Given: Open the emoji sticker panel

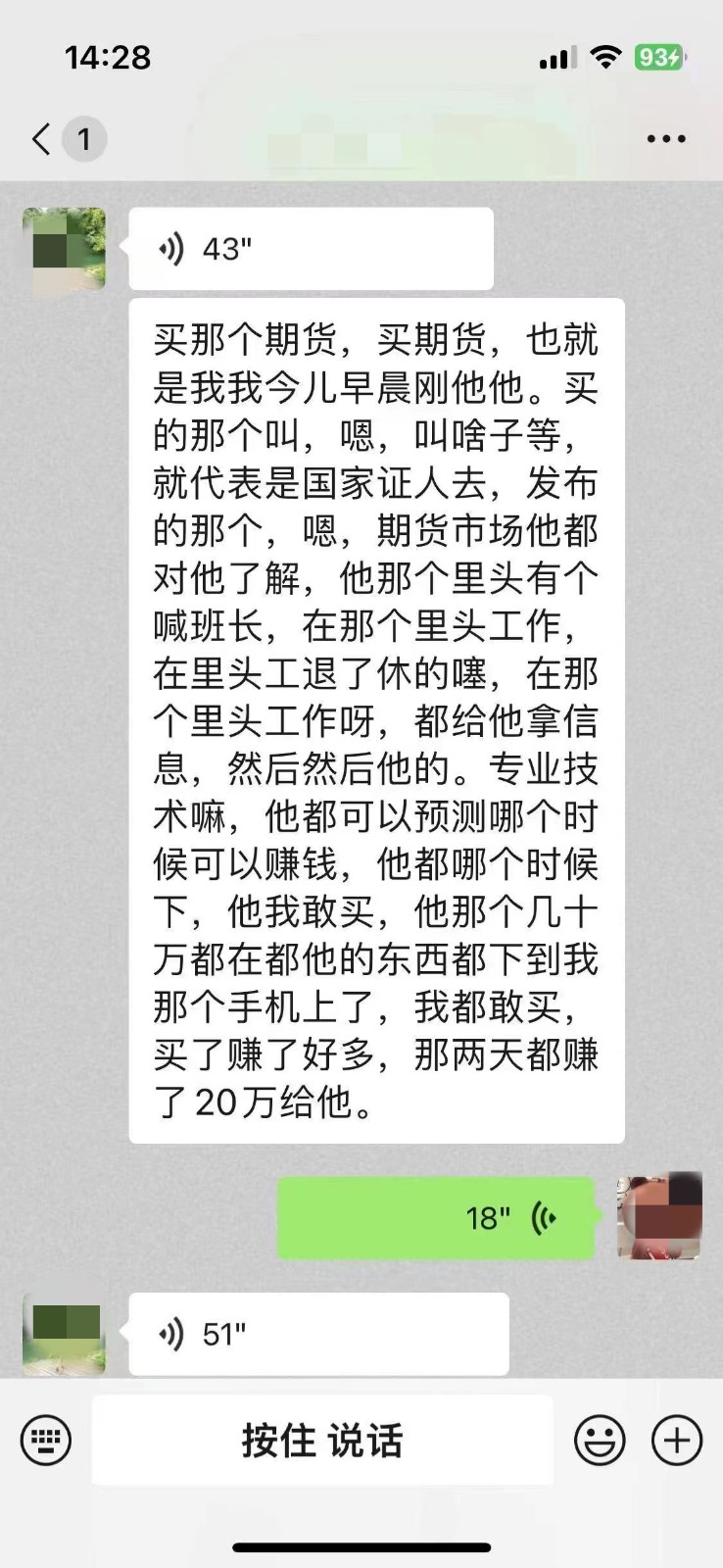Looking at the screenshot, I should click(x=600, y=1441).
